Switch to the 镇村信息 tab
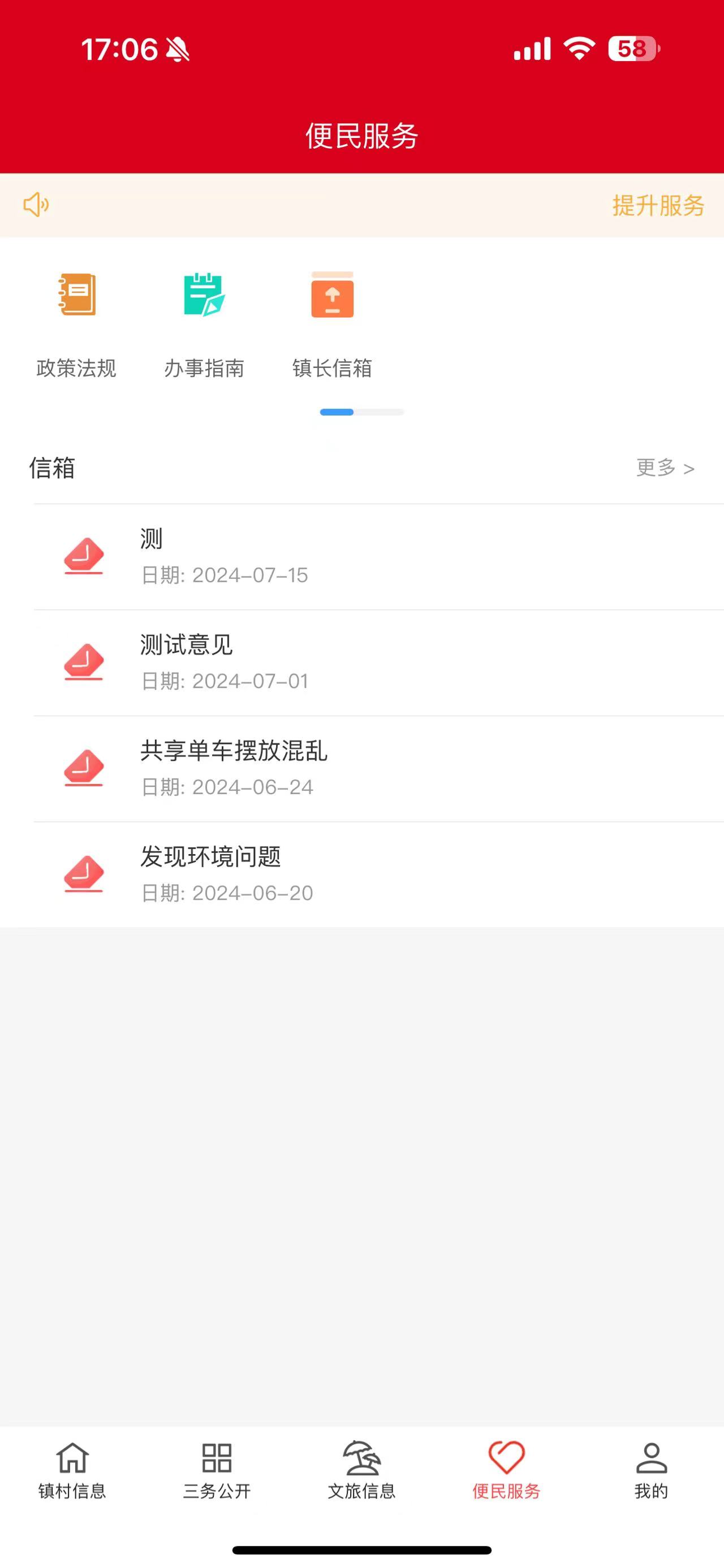 pyautogui.click(x=72, y=1471)
